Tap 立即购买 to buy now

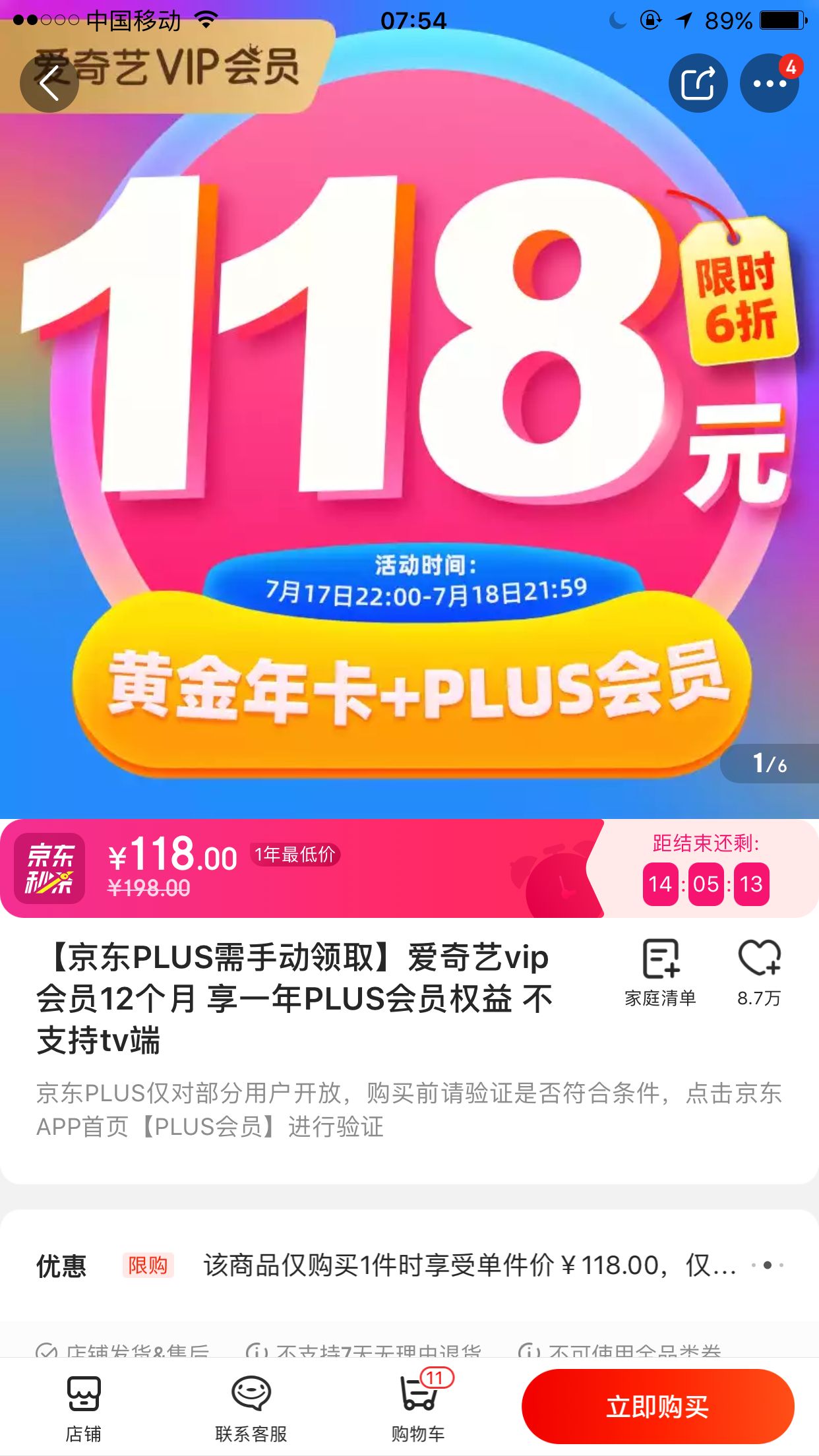(657, 1407)
